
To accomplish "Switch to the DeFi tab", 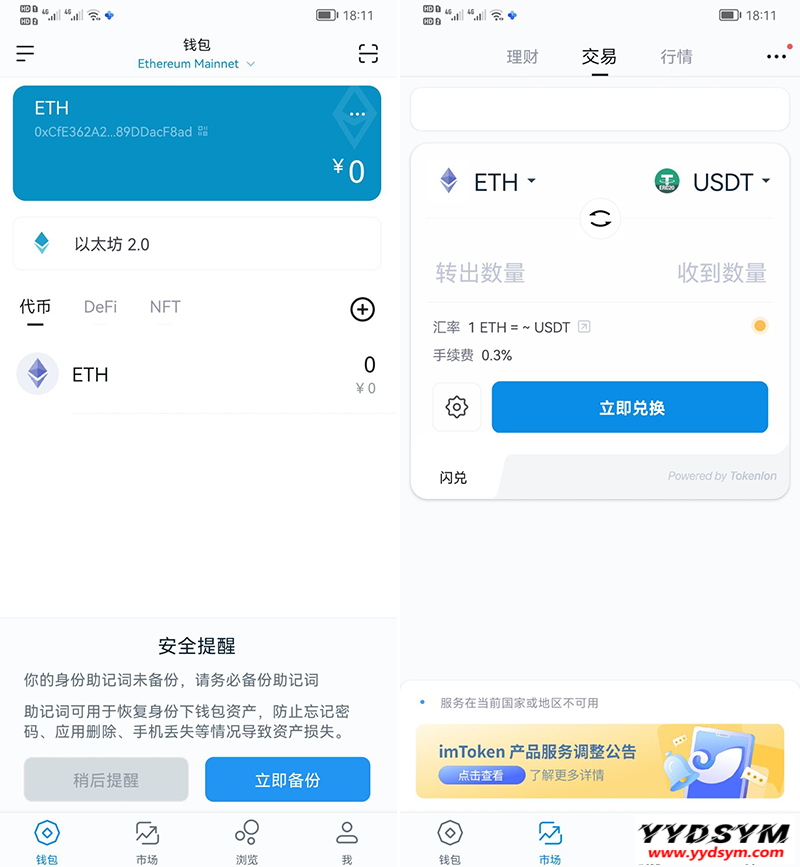I will coord(100,307).
